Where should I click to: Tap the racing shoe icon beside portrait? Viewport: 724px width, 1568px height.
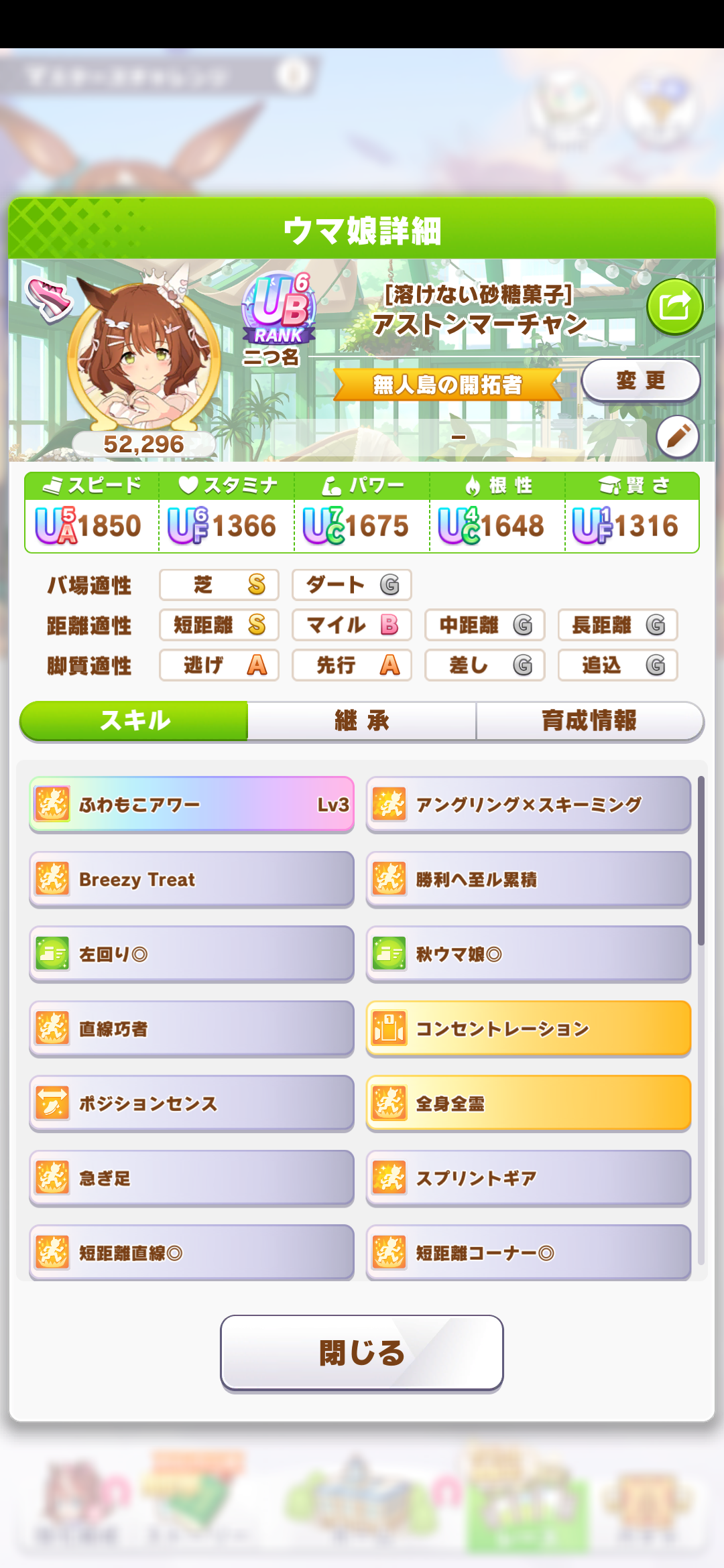pos(48,298)
